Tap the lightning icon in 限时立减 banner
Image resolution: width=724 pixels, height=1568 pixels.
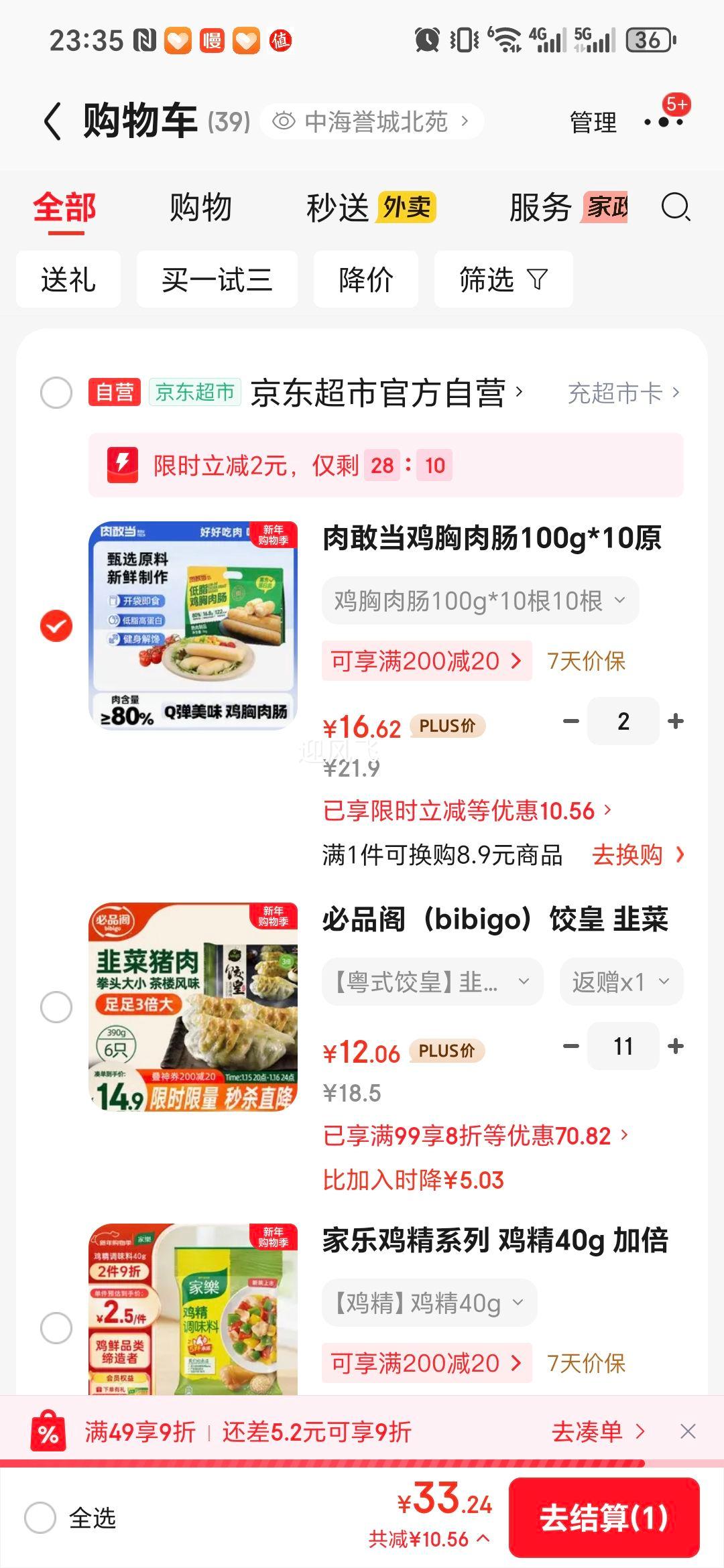click(x=121, y=464)
